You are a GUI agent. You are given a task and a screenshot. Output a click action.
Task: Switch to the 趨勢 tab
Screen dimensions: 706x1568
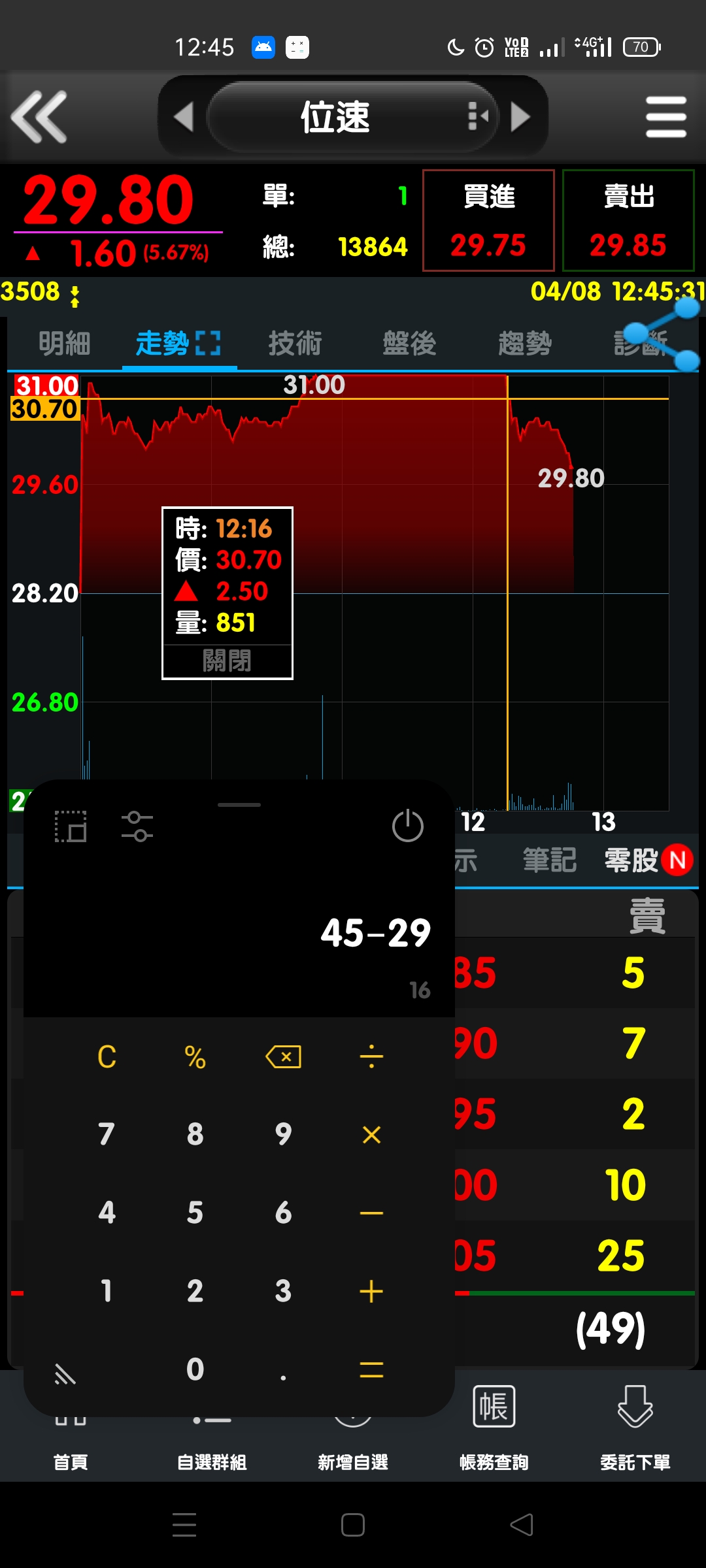[525, 343]
